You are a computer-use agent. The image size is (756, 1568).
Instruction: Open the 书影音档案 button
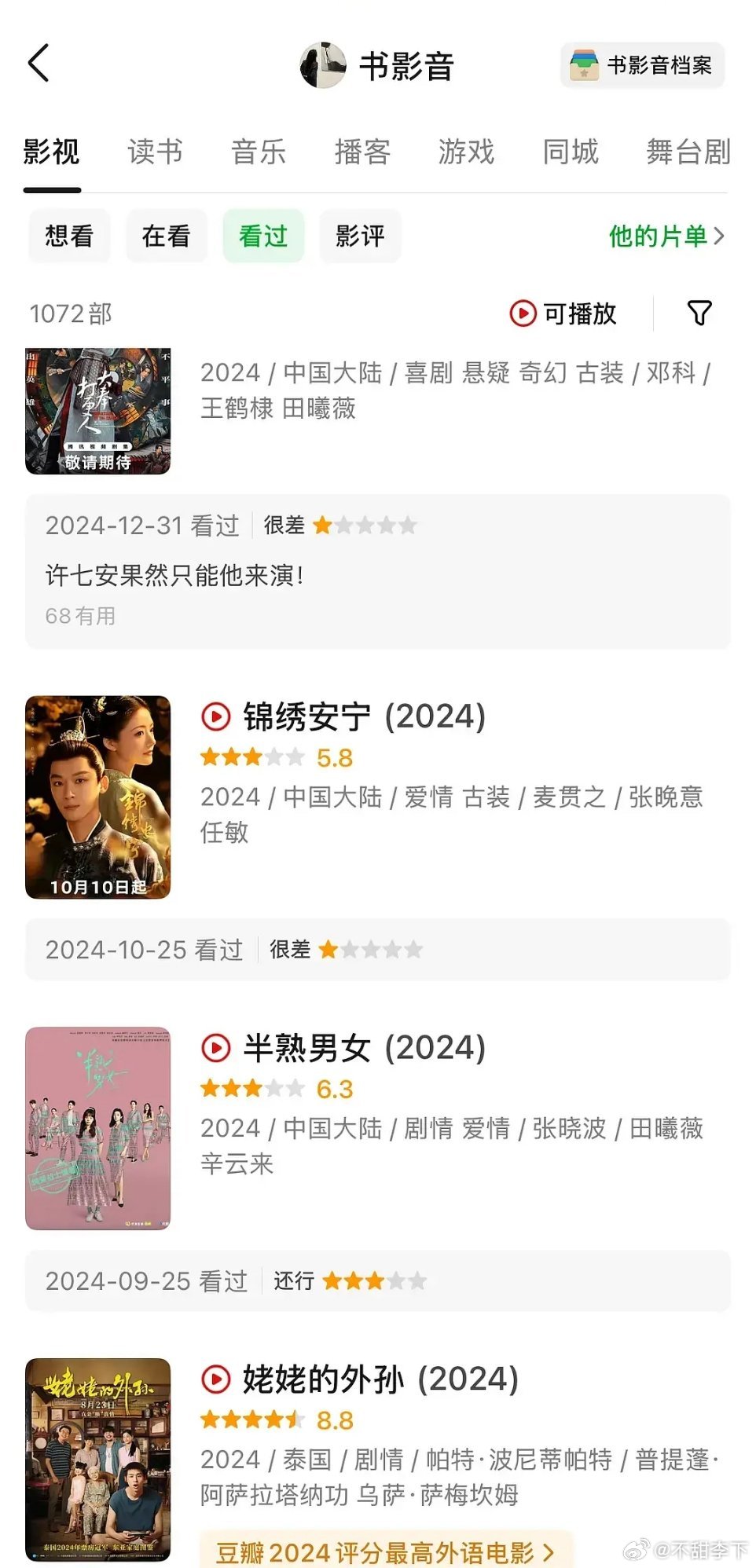coord(642,65)
